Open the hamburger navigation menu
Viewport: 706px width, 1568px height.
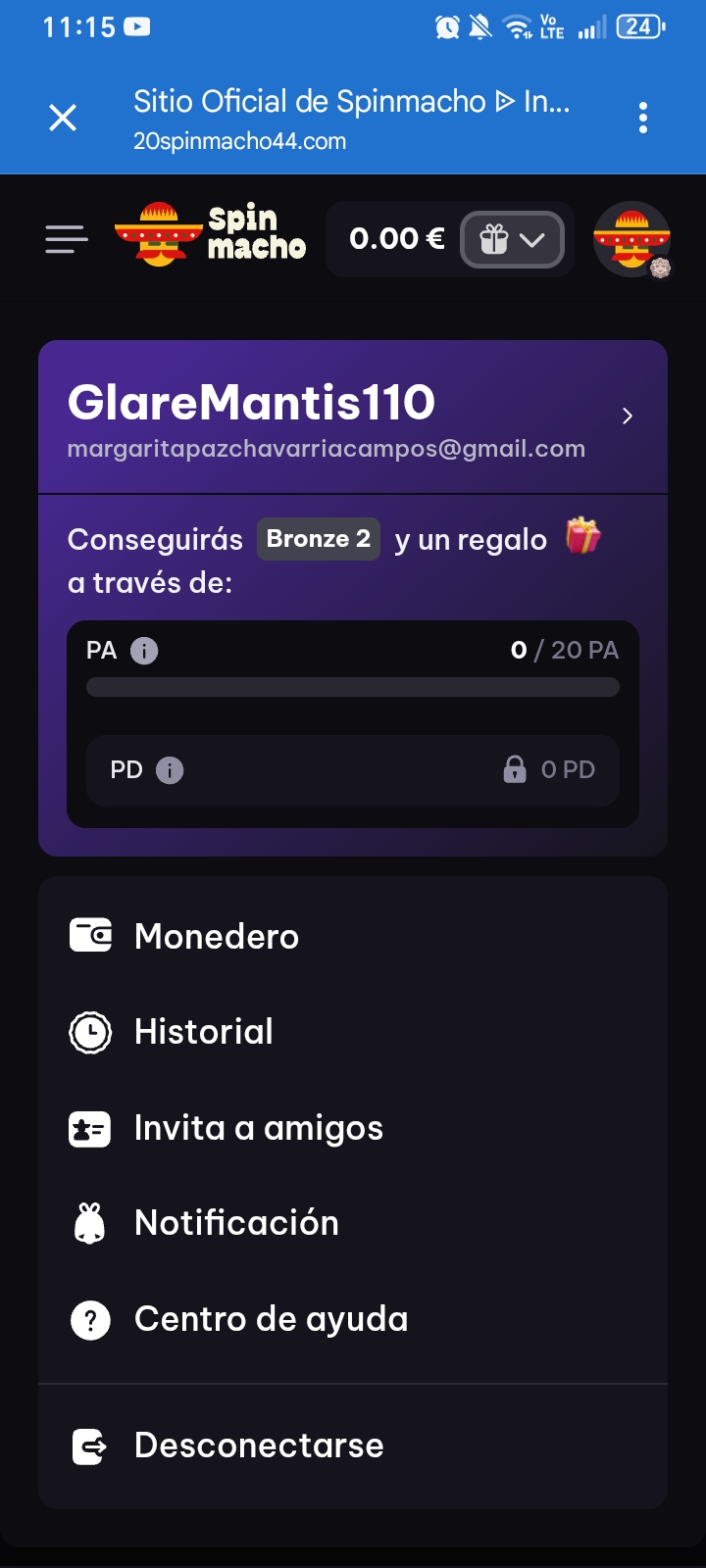pyautogui.click(x=66, y=239)
